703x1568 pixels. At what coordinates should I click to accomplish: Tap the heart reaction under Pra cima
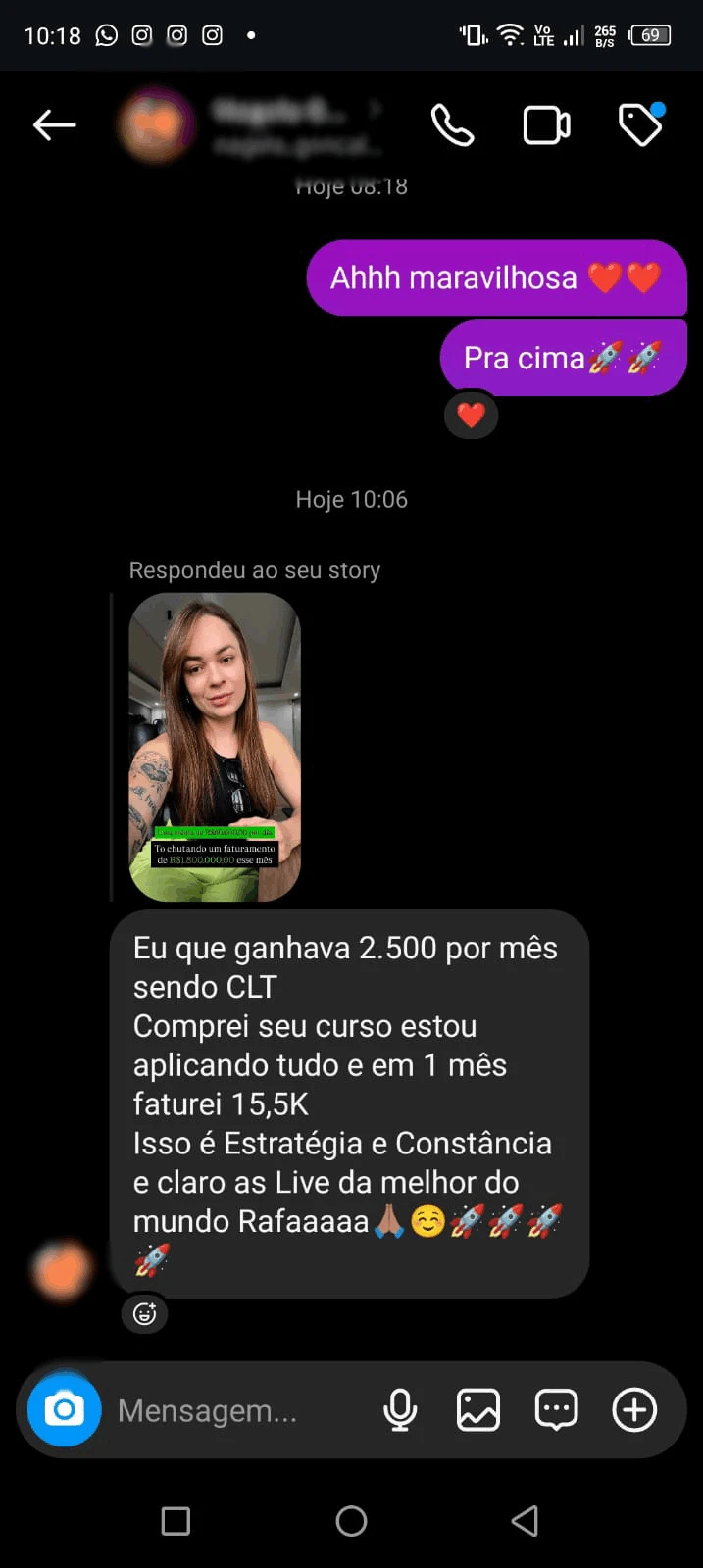[472, 416]
